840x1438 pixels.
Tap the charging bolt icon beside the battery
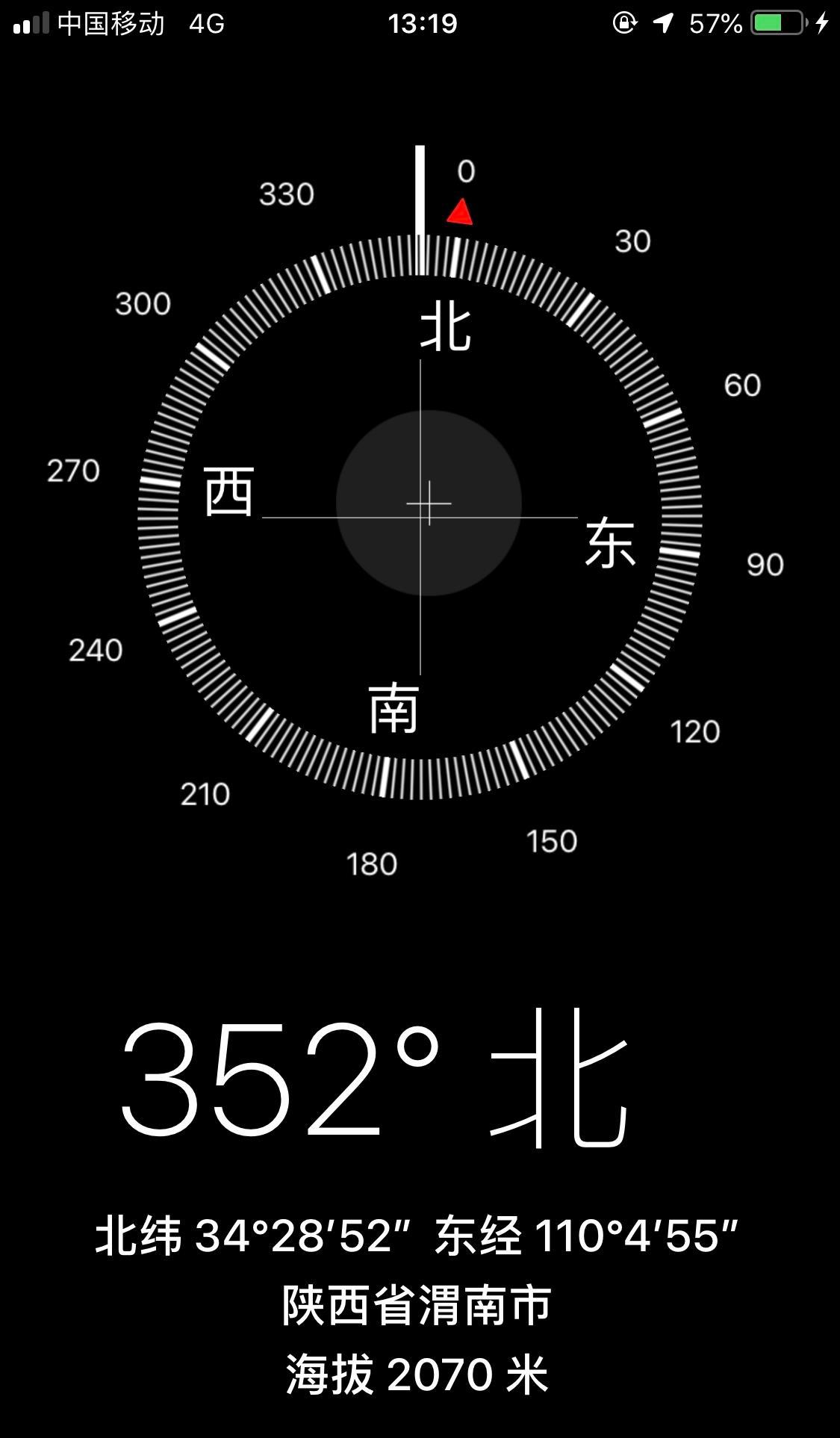pyautogui.click(x=824, y=24)
